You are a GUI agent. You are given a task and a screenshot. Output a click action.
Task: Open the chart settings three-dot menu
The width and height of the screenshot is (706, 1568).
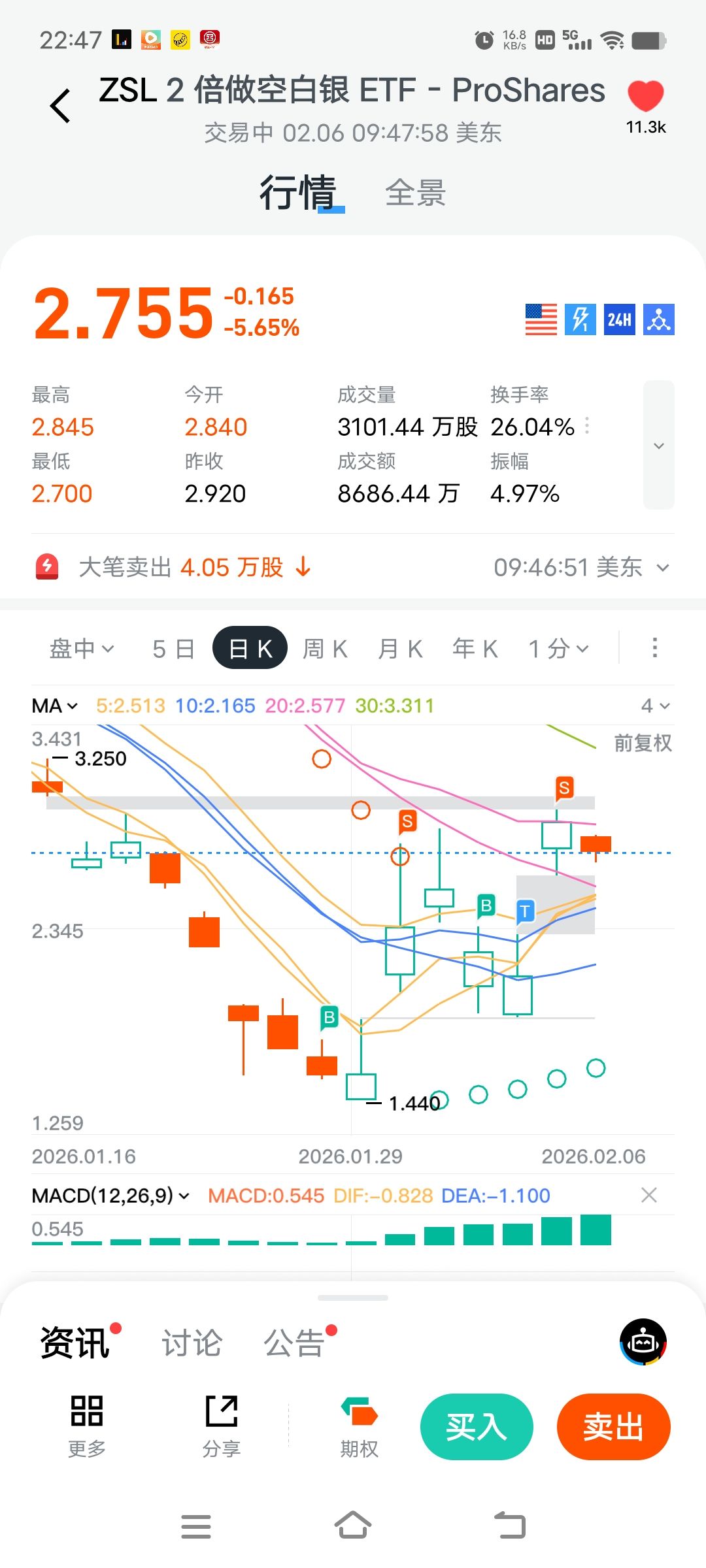coord(654,647)
